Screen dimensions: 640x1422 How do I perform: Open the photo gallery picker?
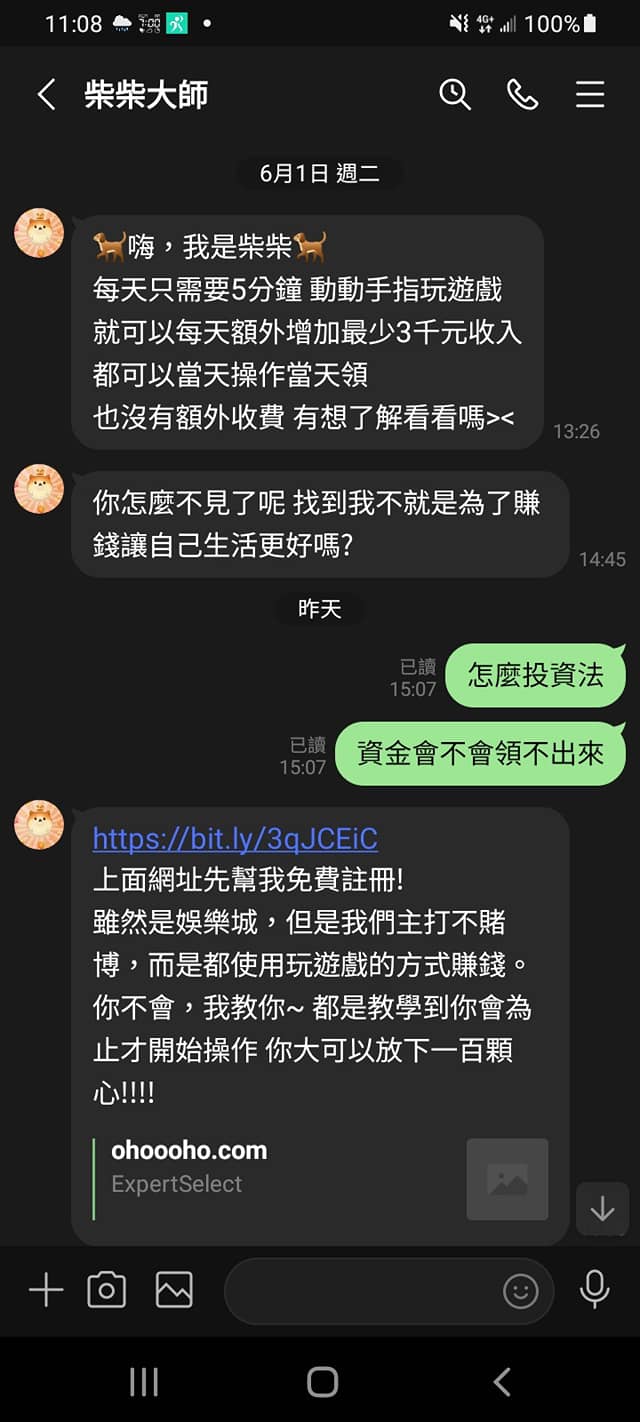[174, 1291]
